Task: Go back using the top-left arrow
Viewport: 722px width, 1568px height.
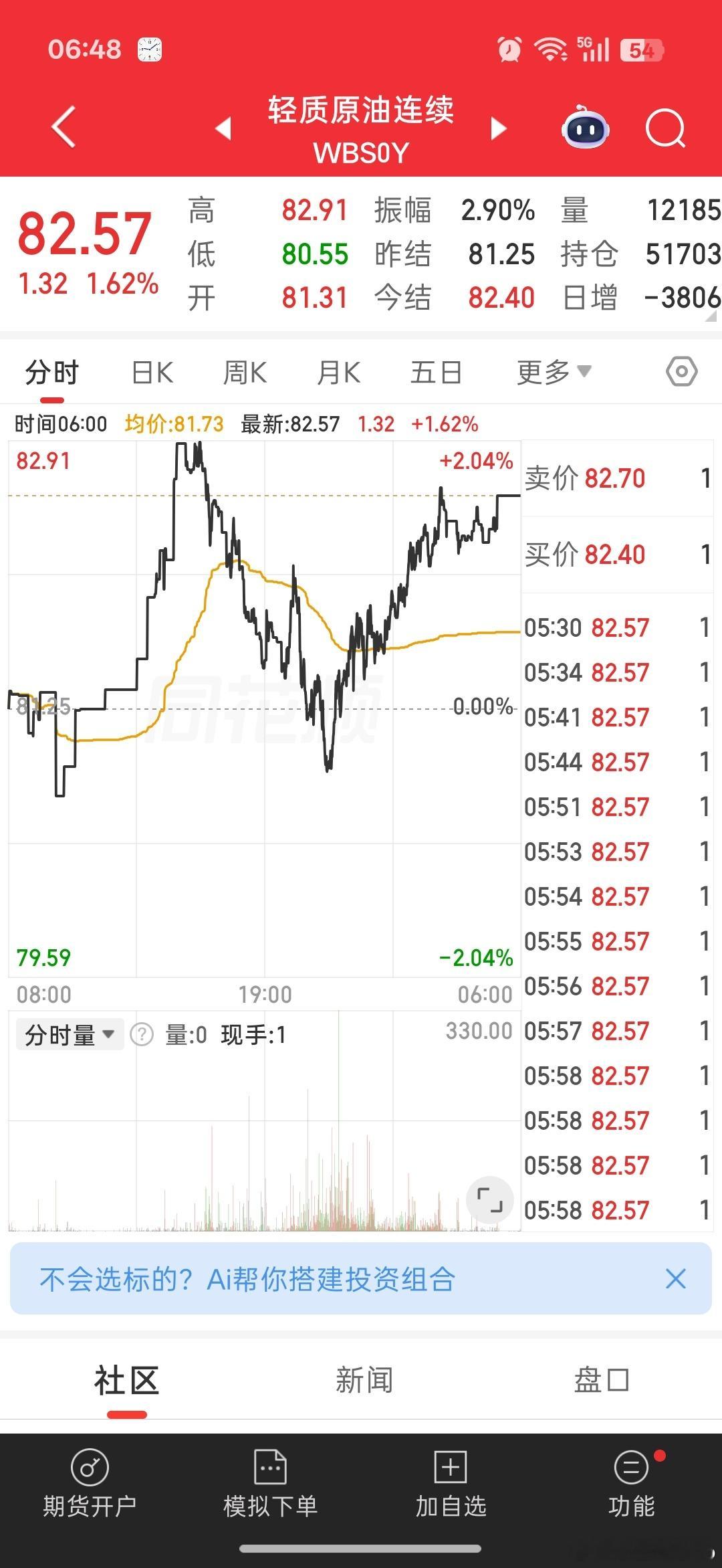Action: click(64, 126)
